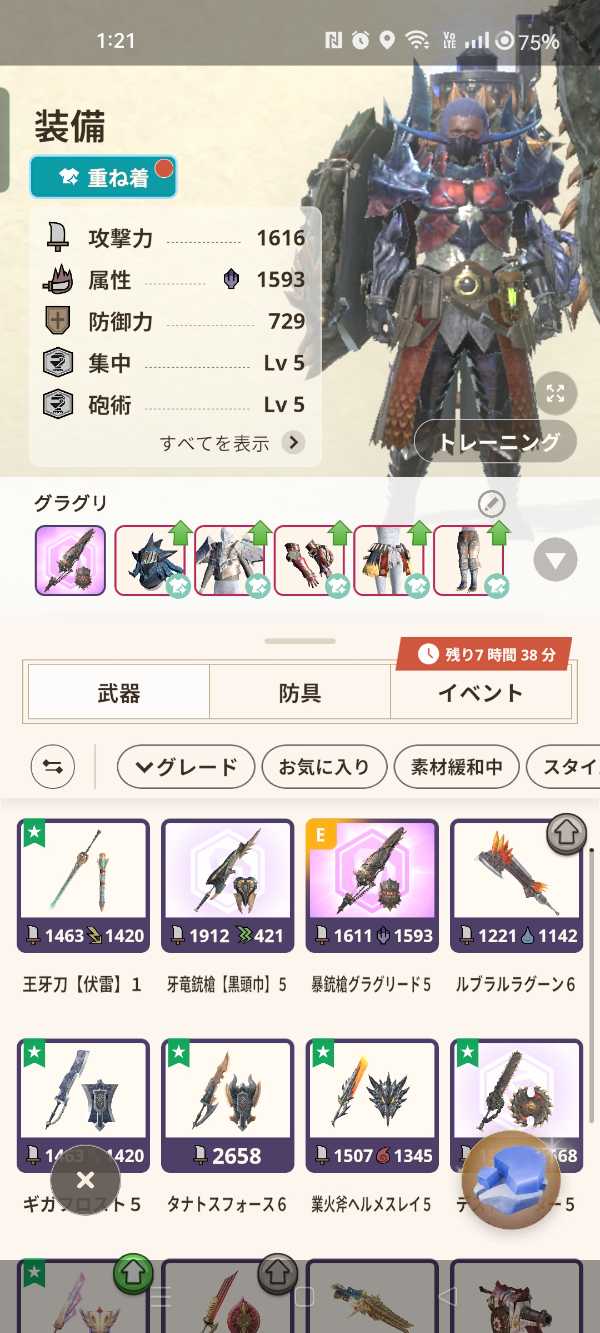Select weapon ルブラルラグーン6
Screen dimensions: 600x1333
click(515, 884)
